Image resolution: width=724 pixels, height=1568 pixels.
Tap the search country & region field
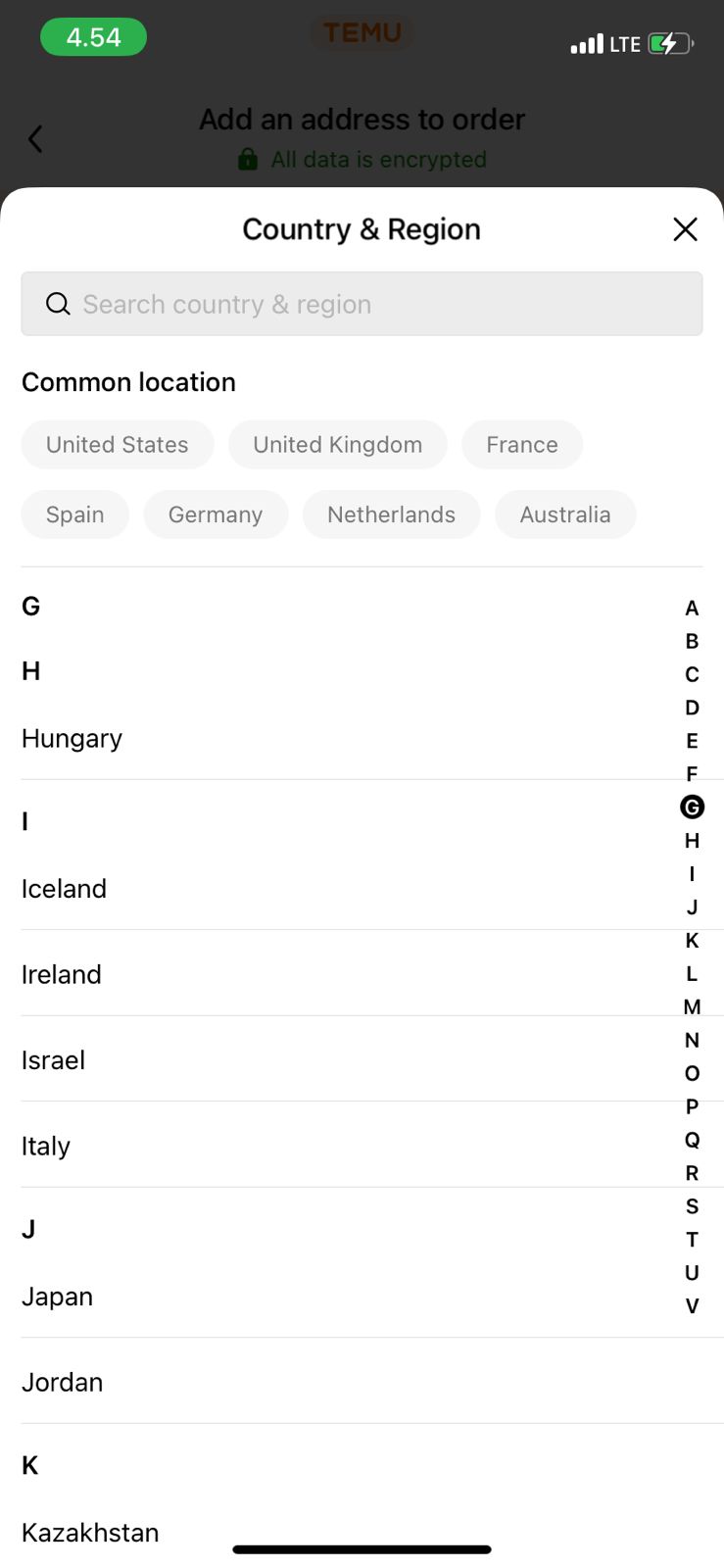(x=362, y=304)
